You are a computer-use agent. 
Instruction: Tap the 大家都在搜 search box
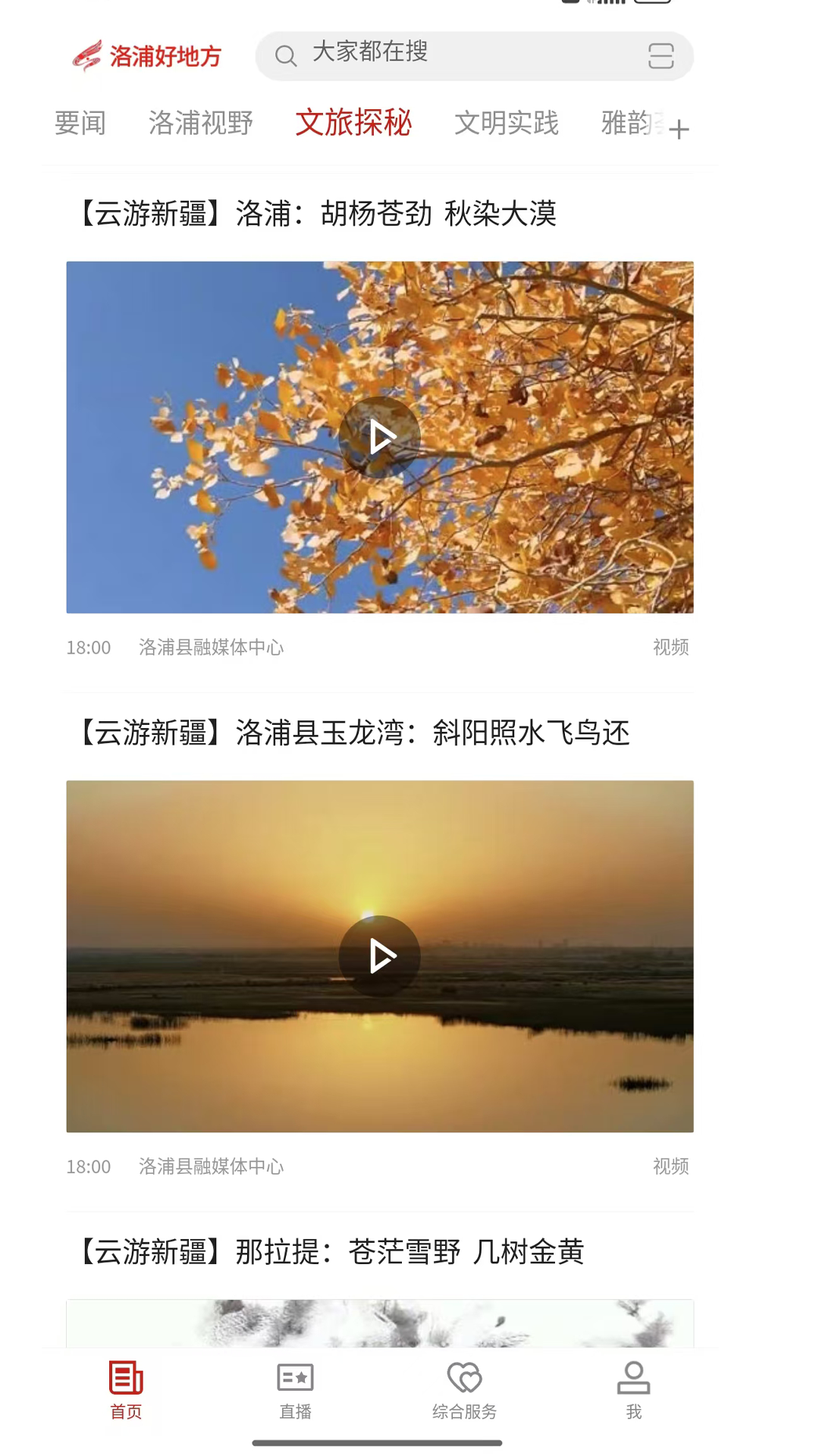point(455,55)
